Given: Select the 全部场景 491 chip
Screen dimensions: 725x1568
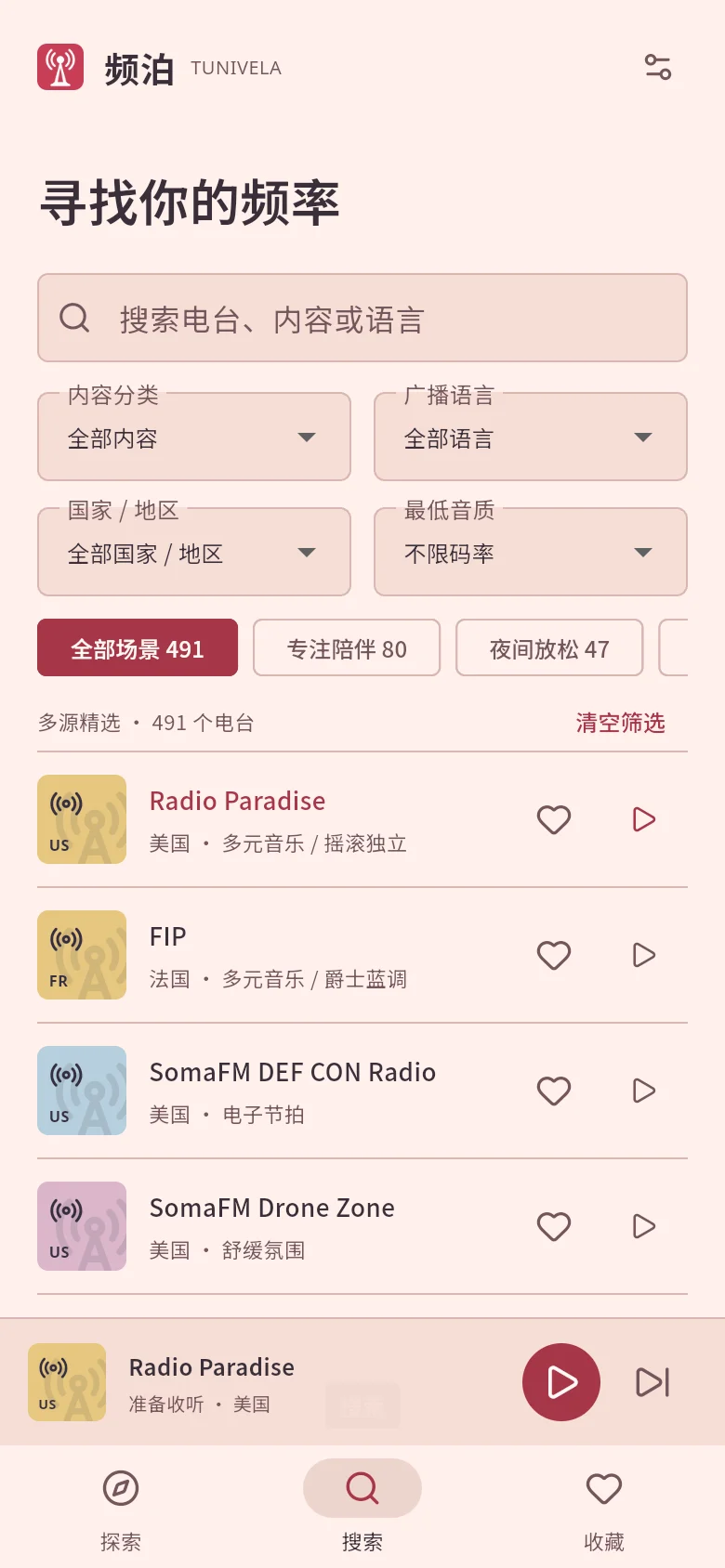Looking at the screenshot, I should [x=138, y=647].
